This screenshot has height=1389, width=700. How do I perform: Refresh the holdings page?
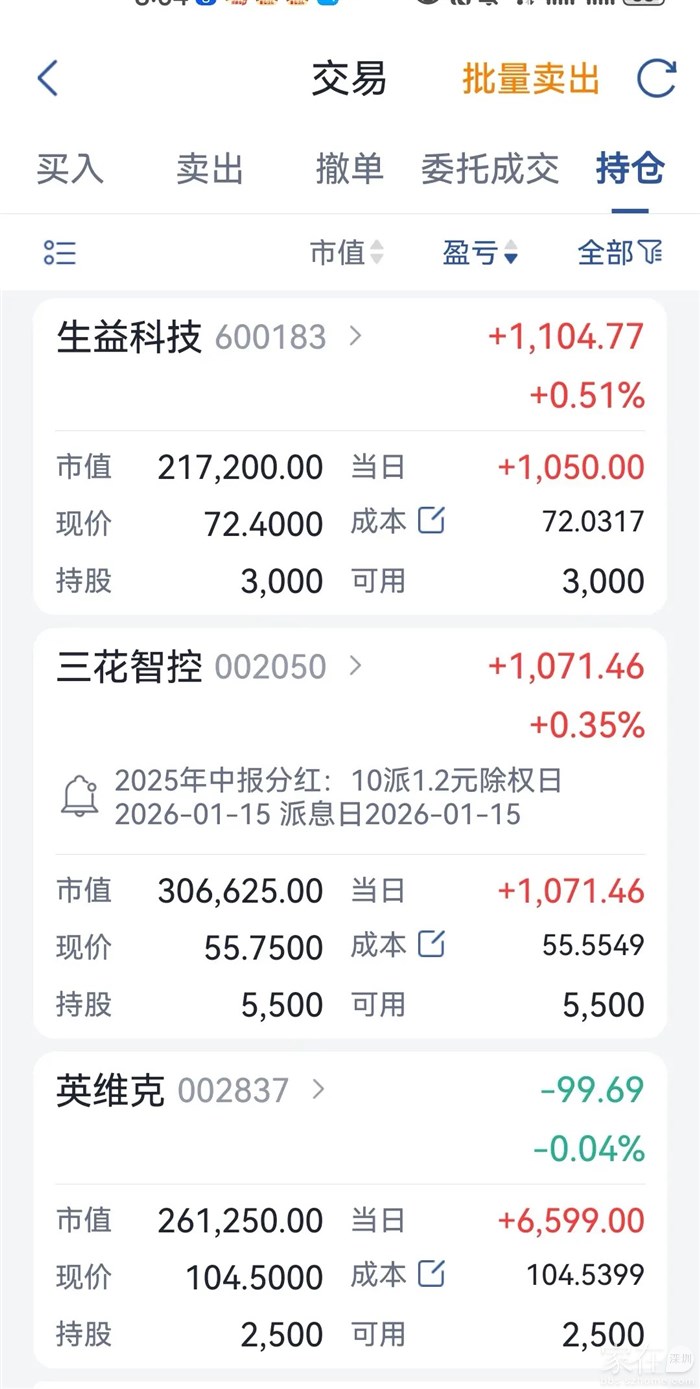(656, 79)
